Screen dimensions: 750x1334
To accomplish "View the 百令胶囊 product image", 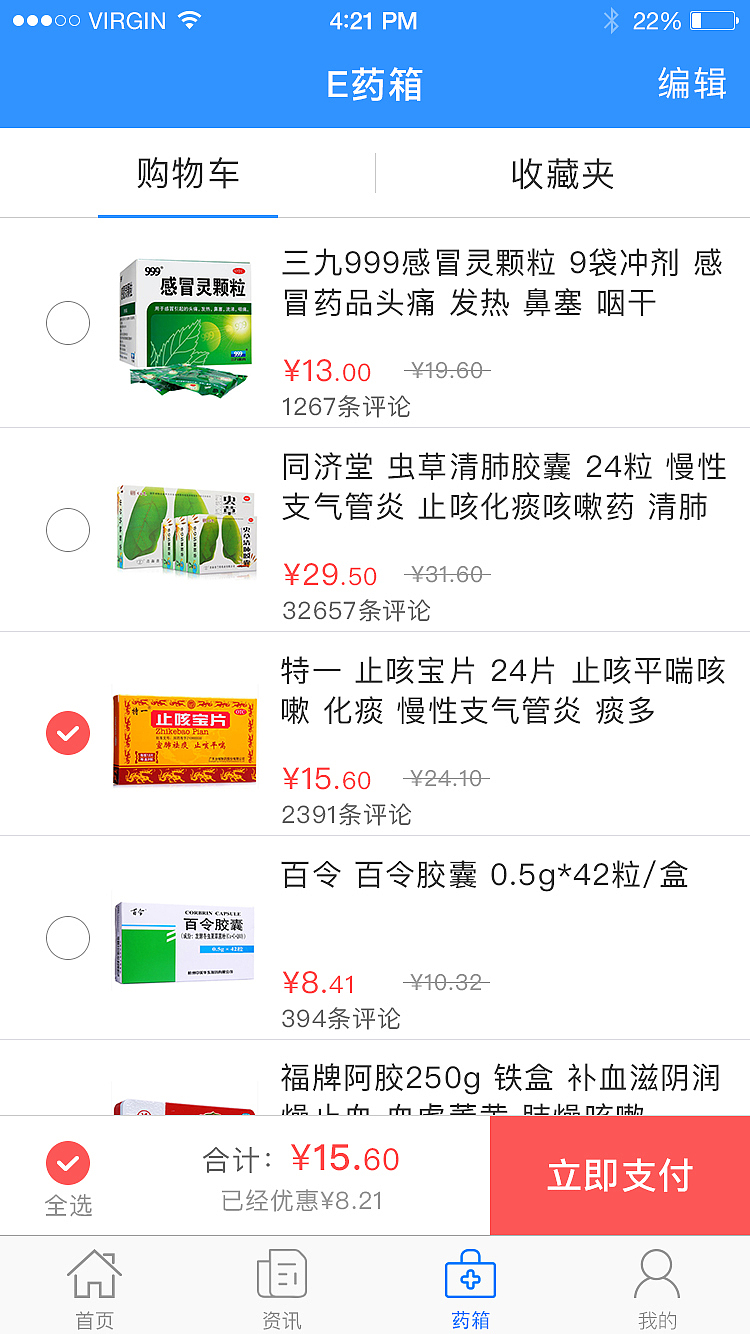I will [184, 938].
